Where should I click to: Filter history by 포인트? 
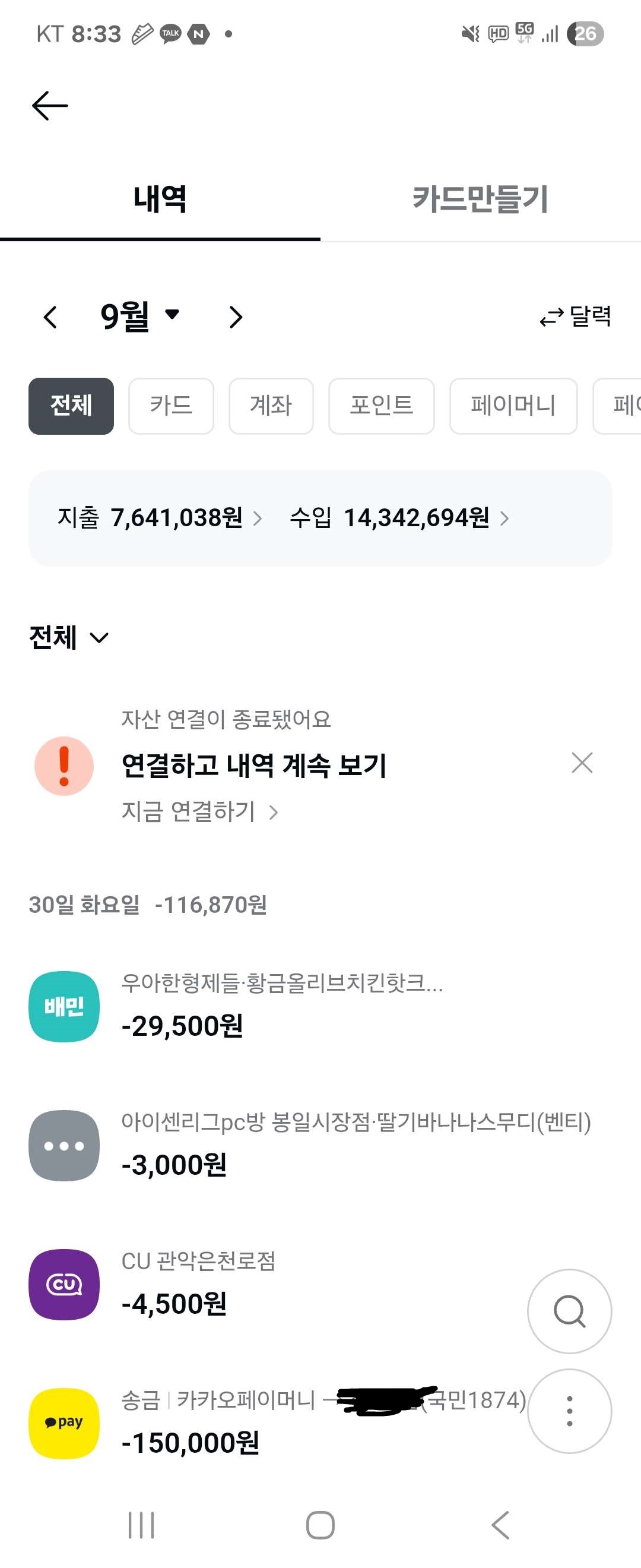[380, 406]
